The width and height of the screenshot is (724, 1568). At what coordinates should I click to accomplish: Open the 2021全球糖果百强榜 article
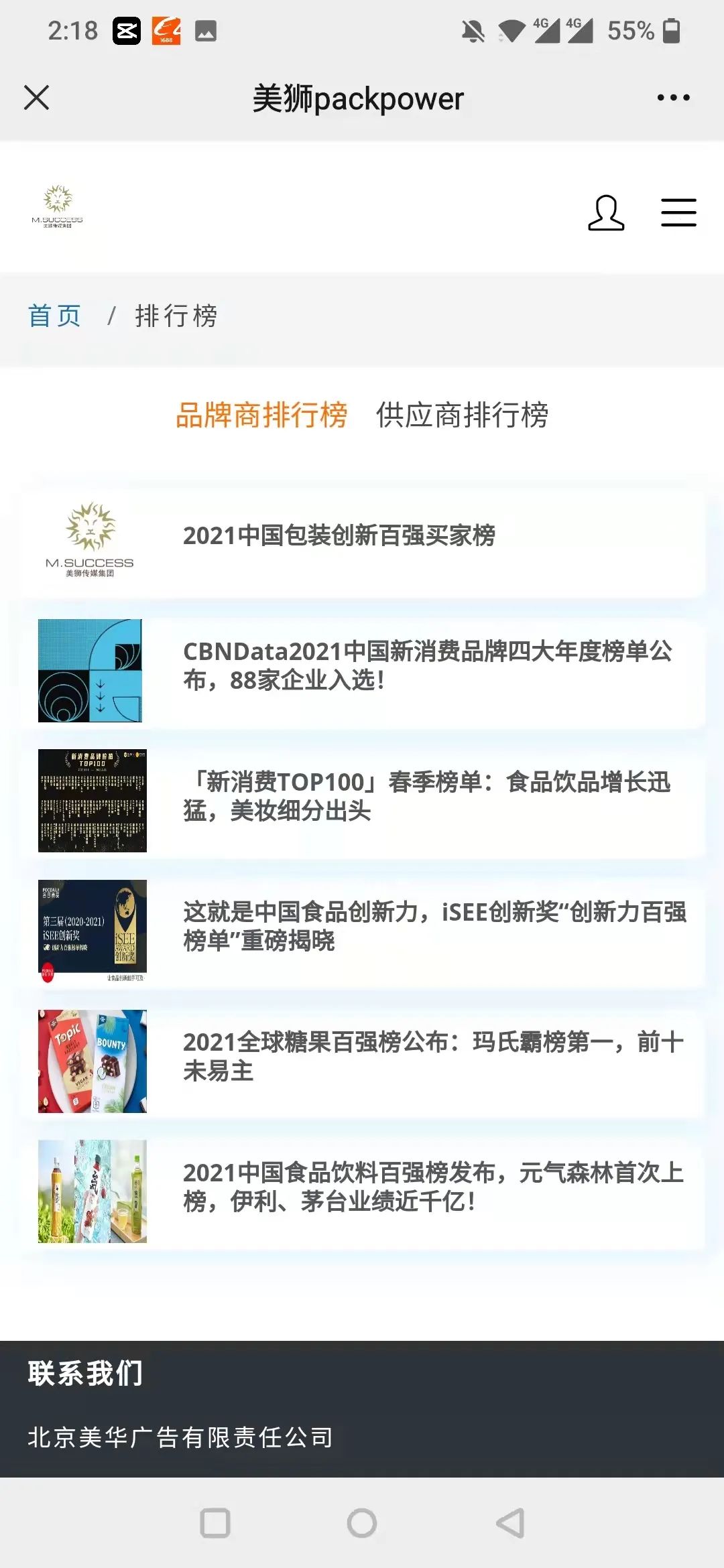coord(433,1056)
